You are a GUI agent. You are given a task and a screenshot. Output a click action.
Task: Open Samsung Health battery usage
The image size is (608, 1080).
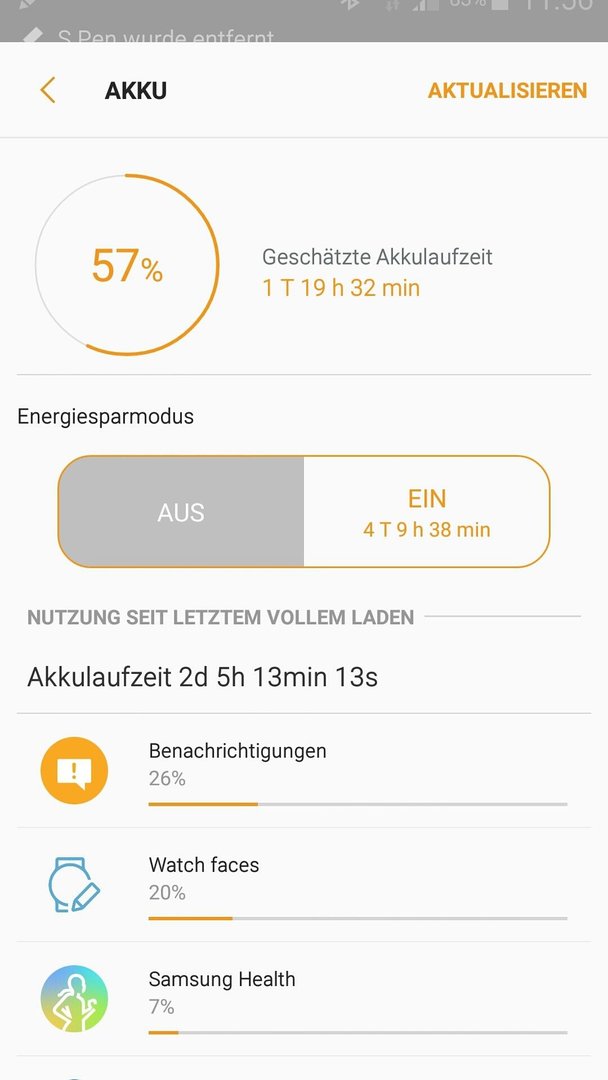point(304,999)
